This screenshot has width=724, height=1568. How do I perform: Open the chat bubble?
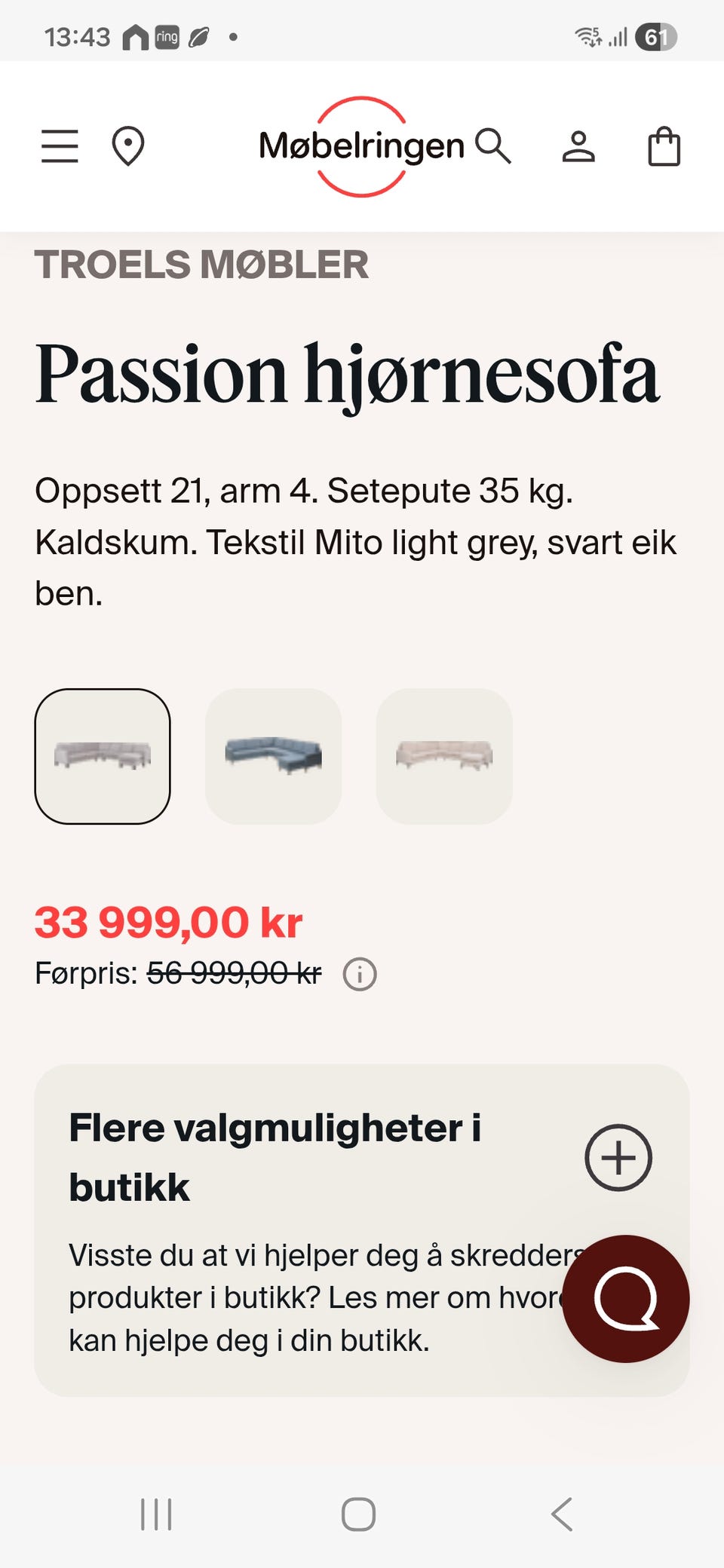[x=626, y=1298]
